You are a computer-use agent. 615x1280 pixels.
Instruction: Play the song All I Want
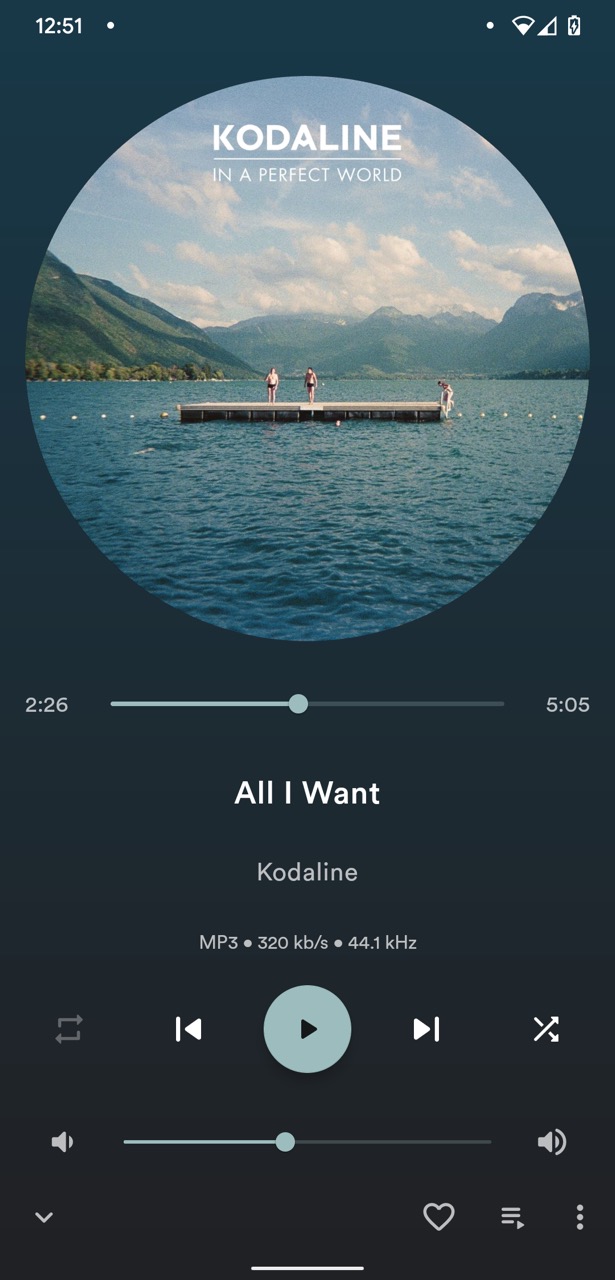307,1029
